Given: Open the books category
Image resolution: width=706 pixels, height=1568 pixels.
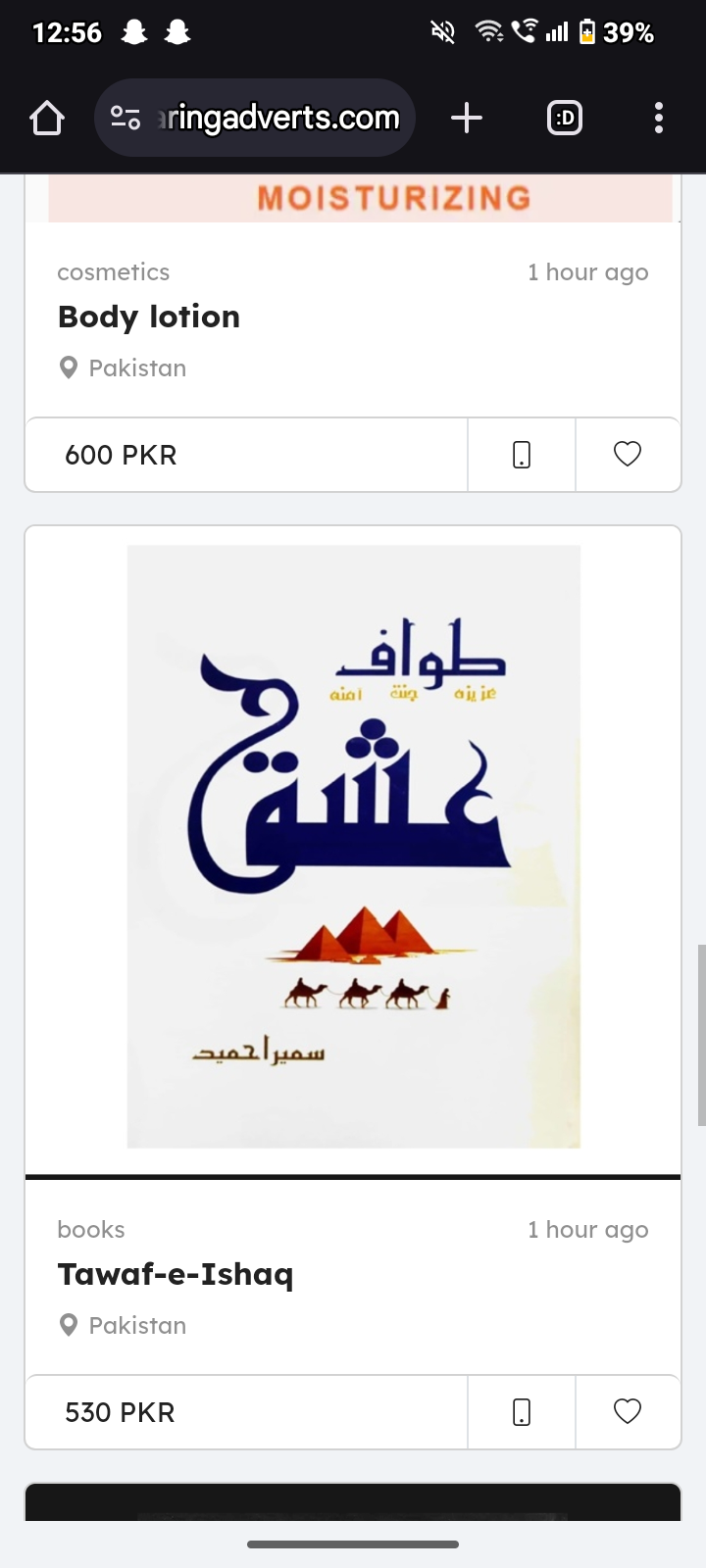Looking at the screenshot, I should pos(91,1230).
